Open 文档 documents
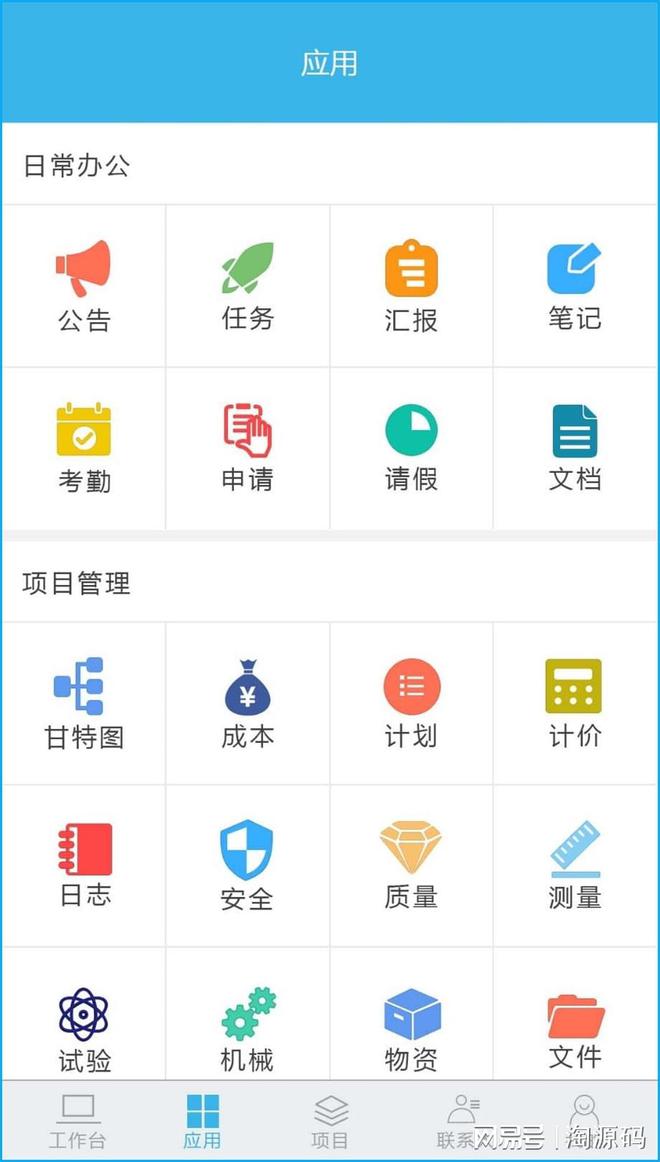This screenshot has width=660, height=1162. [x=575, y=448]
